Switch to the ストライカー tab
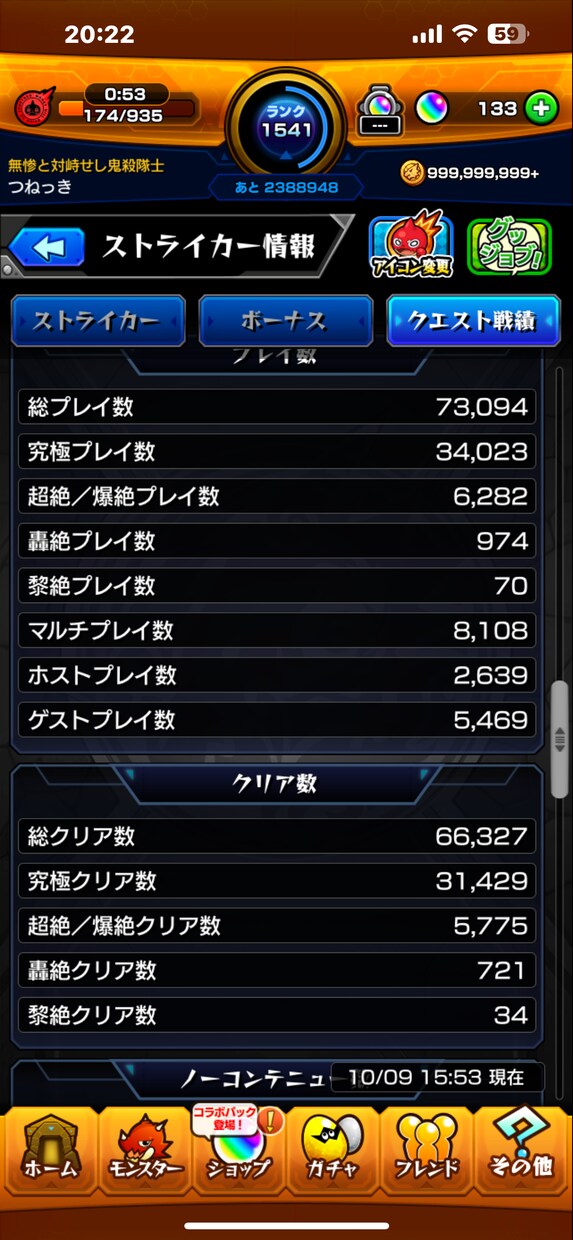The width and height of the screenshot is (573, 1240). tap(97, 321)
